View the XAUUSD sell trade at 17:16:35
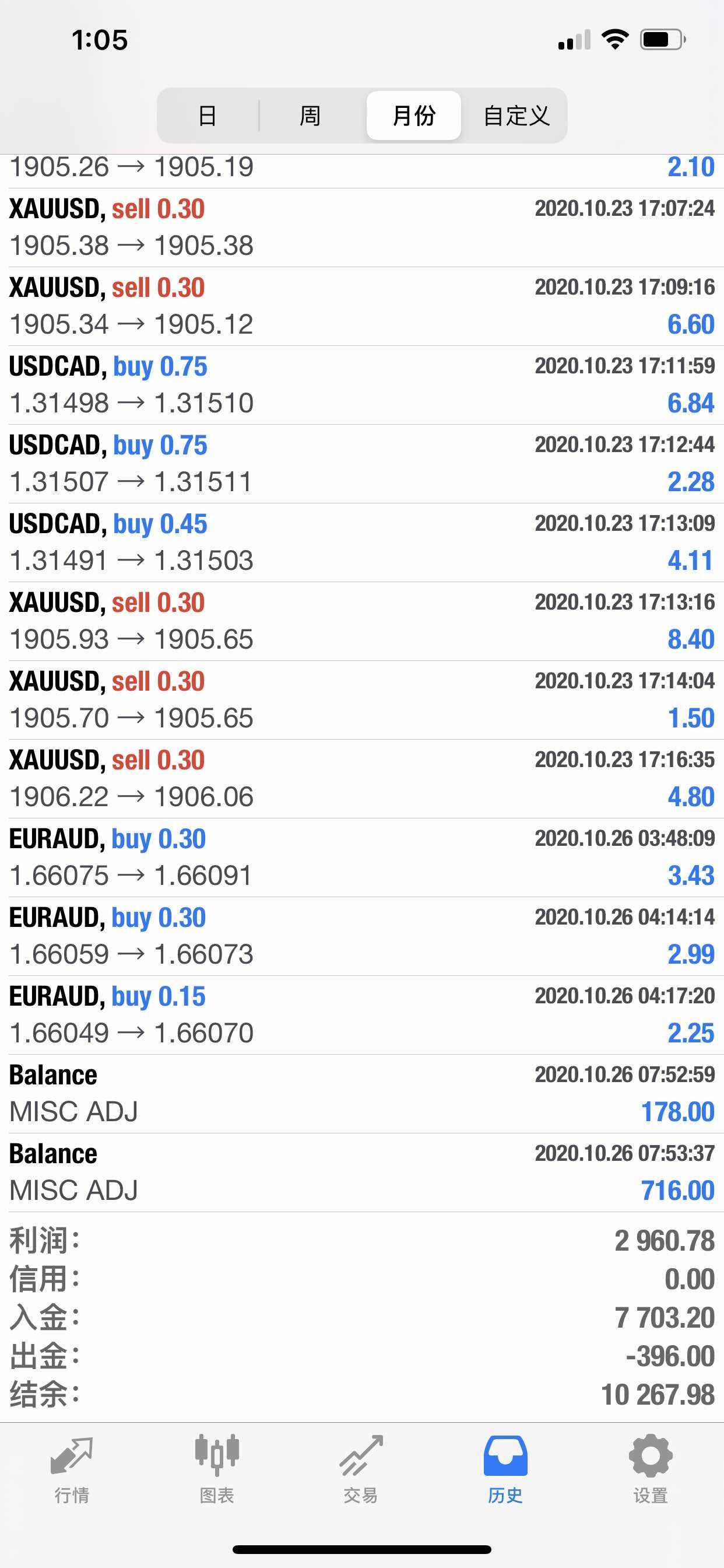This screenshot has width=724, height=1568. click(x=362, y=779)
